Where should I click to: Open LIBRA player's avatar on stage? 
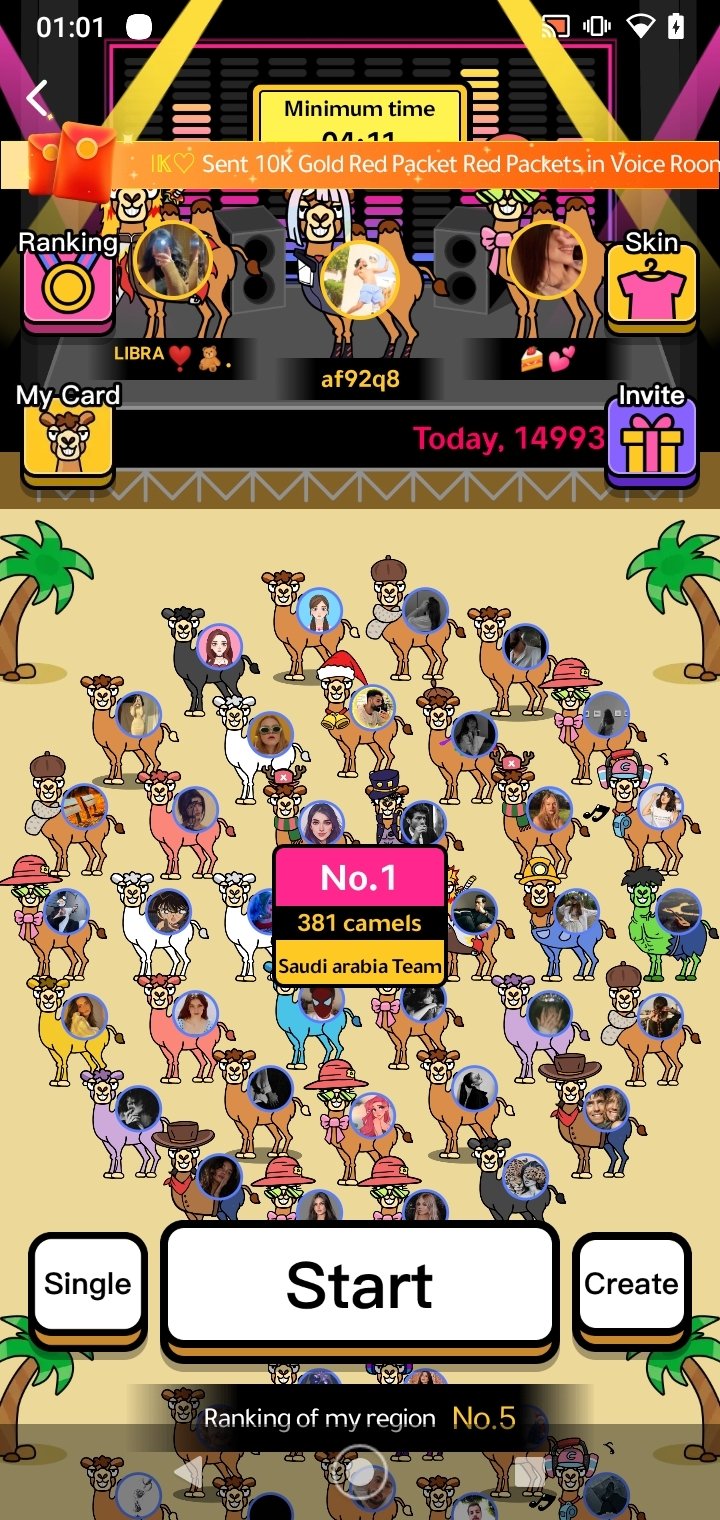pyautogui.click(x=172, y=260)
